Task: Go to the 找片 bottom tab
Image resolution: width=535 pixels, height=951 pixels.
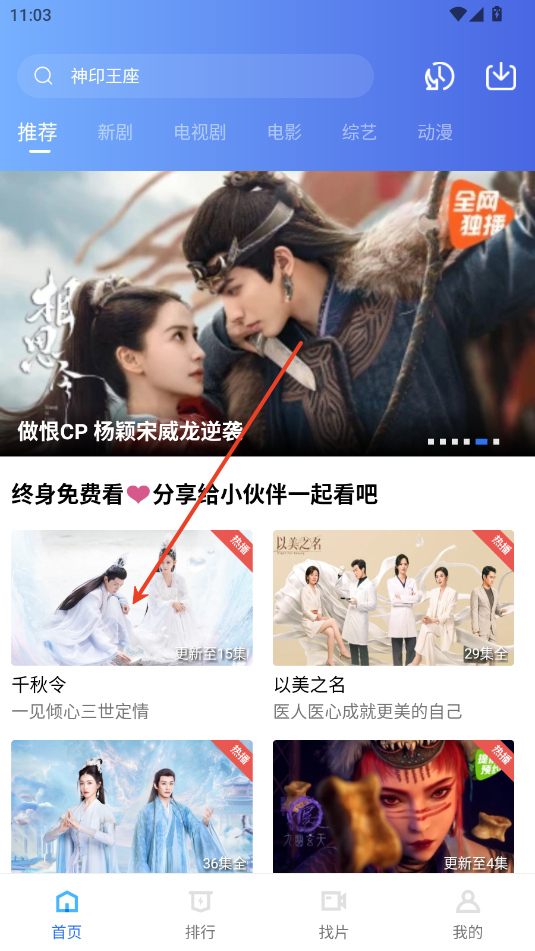Action: pos(334,914)
